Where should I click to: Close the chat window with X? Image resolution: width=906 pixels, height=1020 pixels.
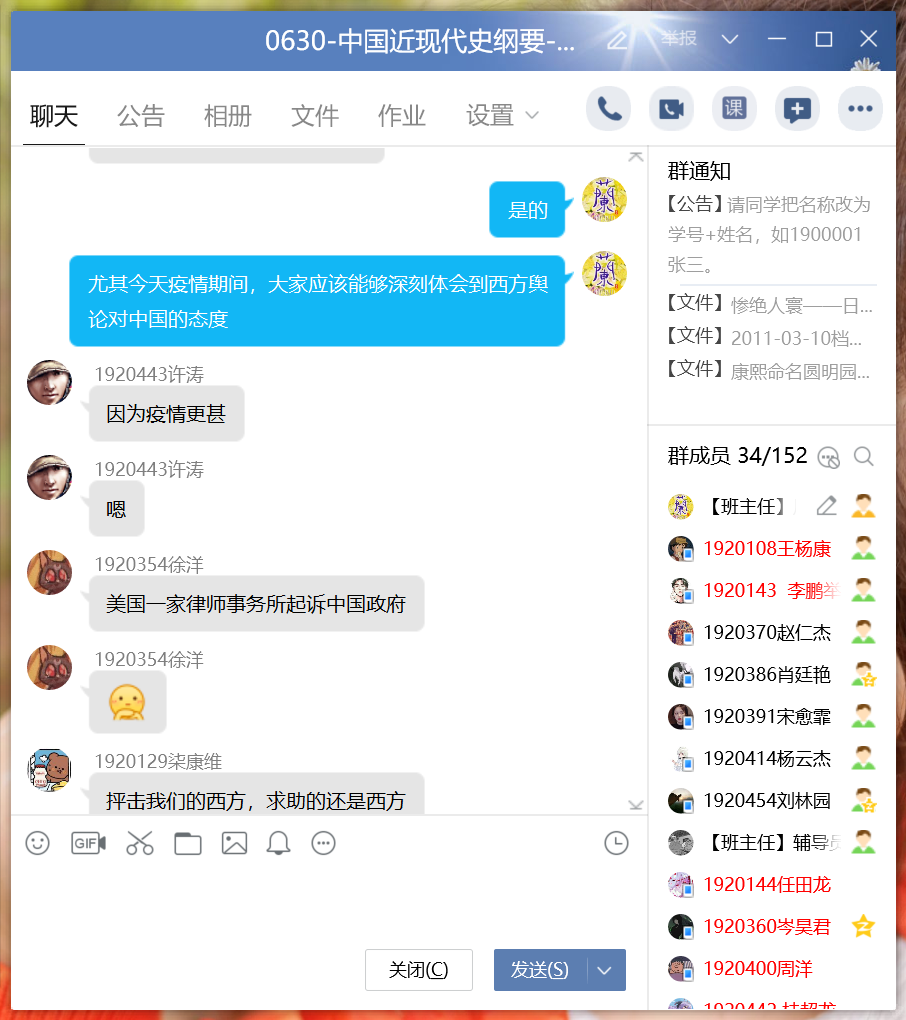pos(869,39)
